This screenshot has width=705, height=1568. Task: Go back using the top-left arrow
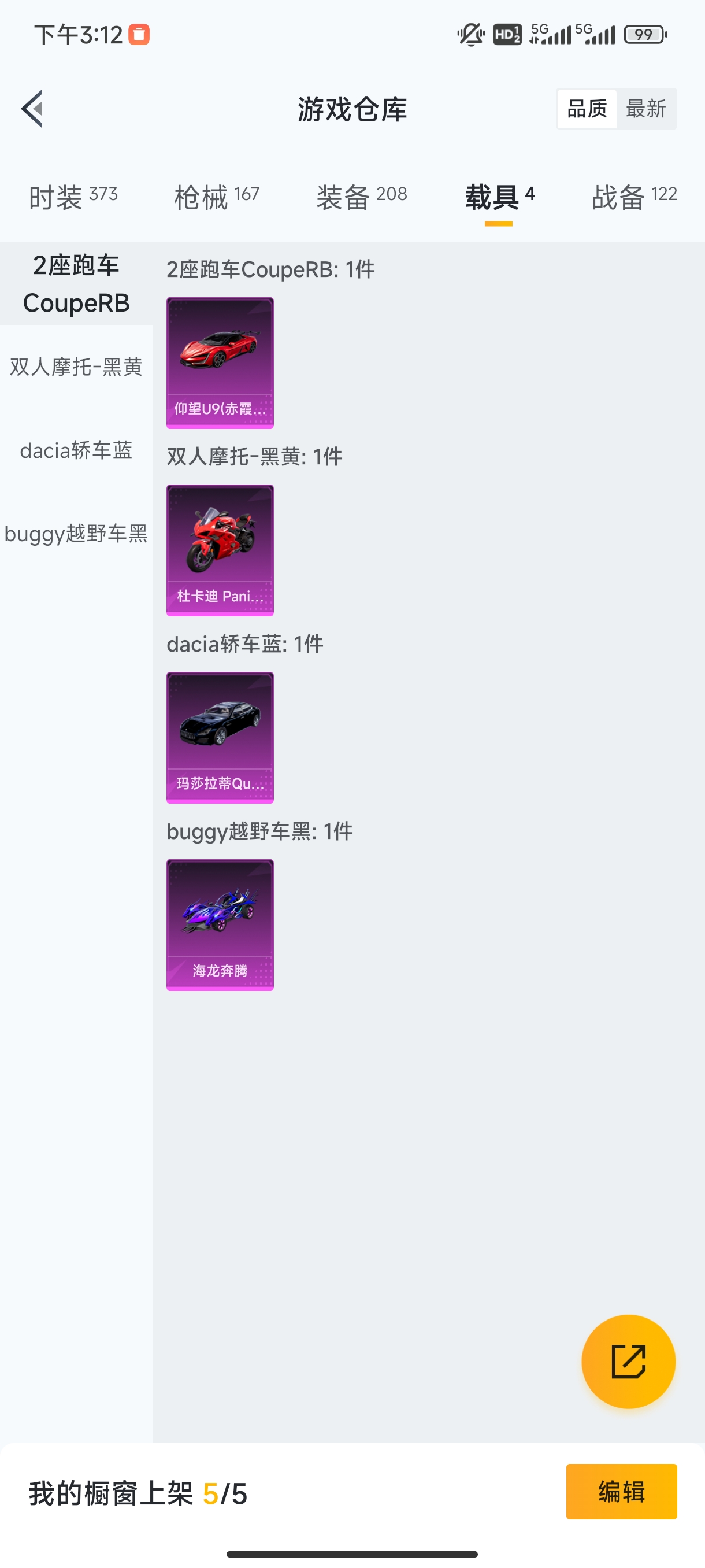tap(32, 109)
